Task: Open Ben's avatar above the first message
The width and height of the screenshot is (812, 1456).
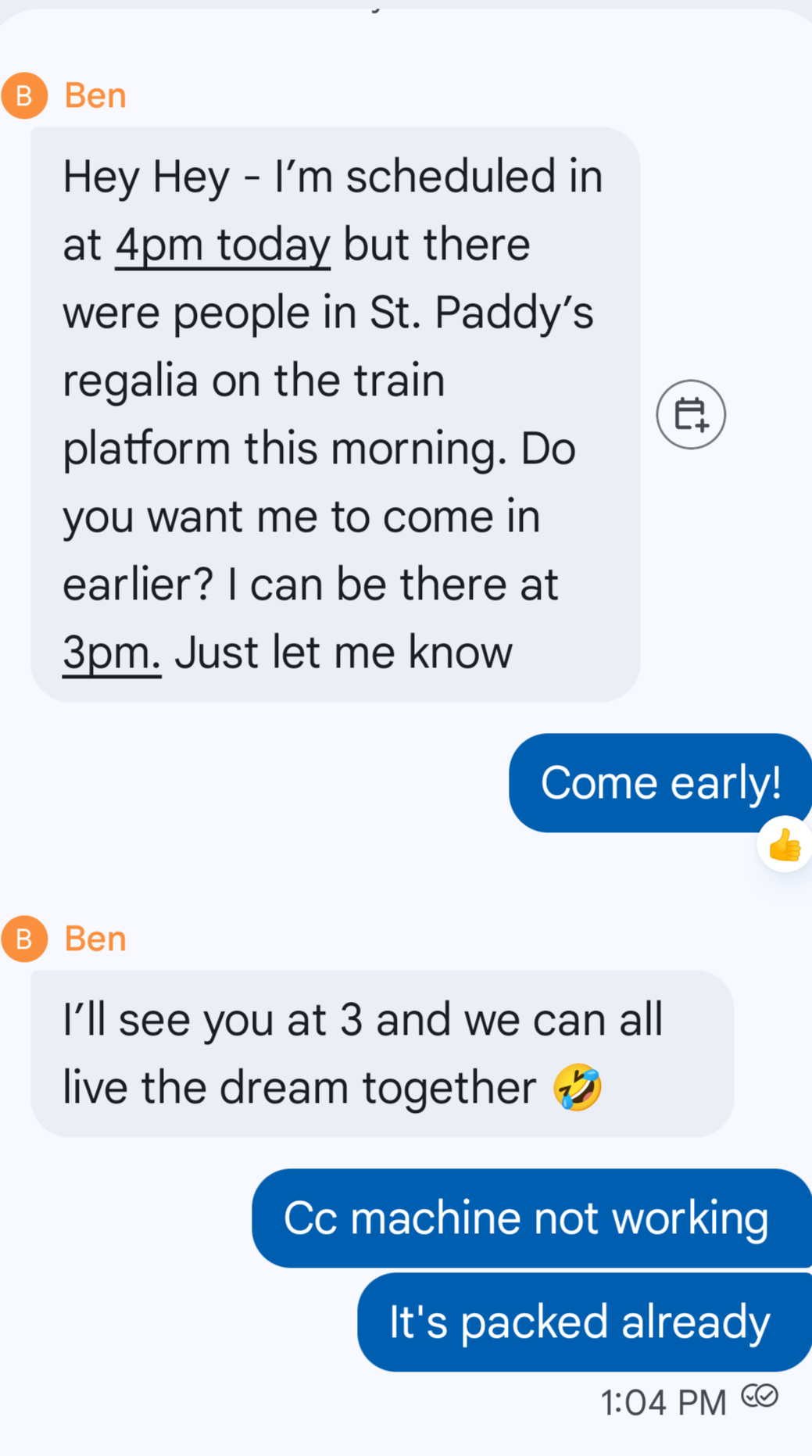Action: point(24,95)
